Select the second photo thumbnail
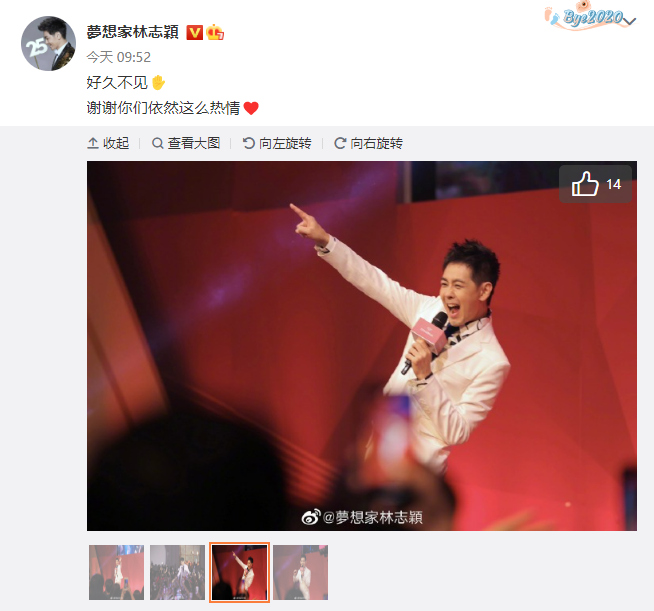This screenshot has height=611, width=654. pyautogui.click(x=178, y=572)
